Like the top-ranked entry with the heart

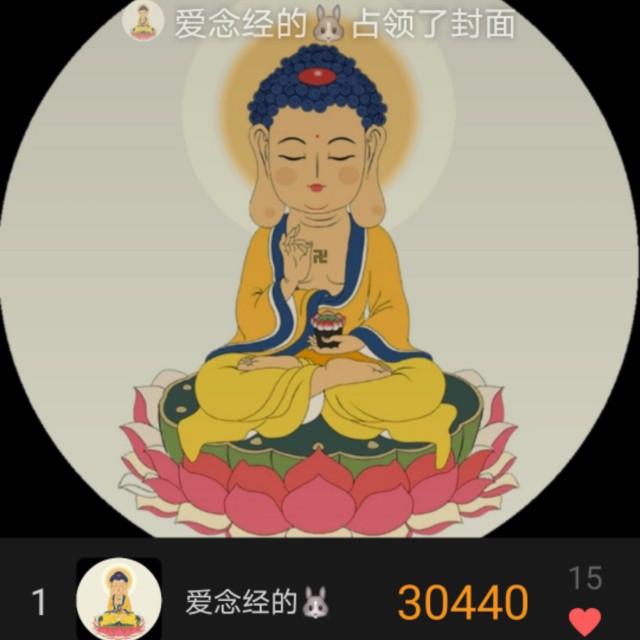tap(585, 620)
